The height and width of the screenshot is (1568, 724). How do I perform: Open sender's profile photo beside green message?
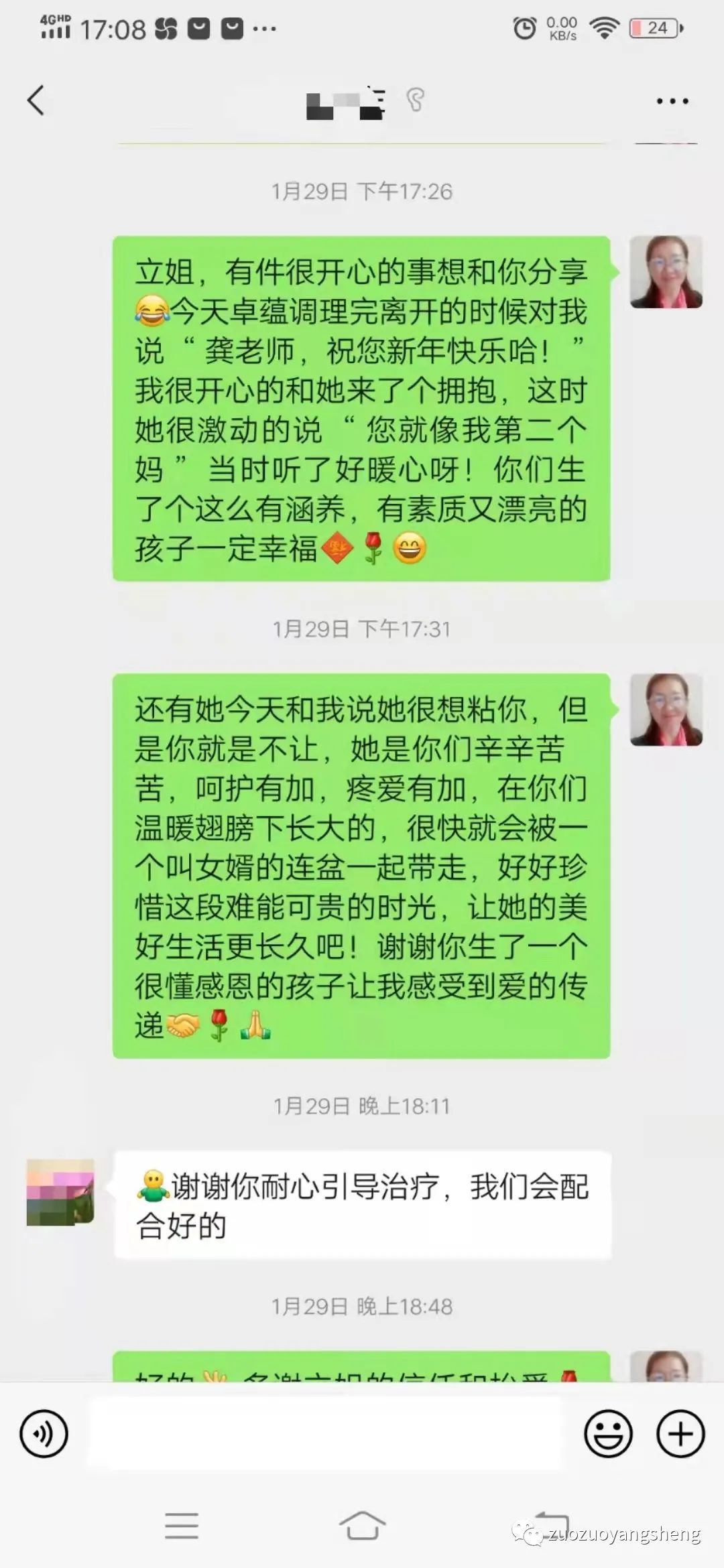coord(666,270)
